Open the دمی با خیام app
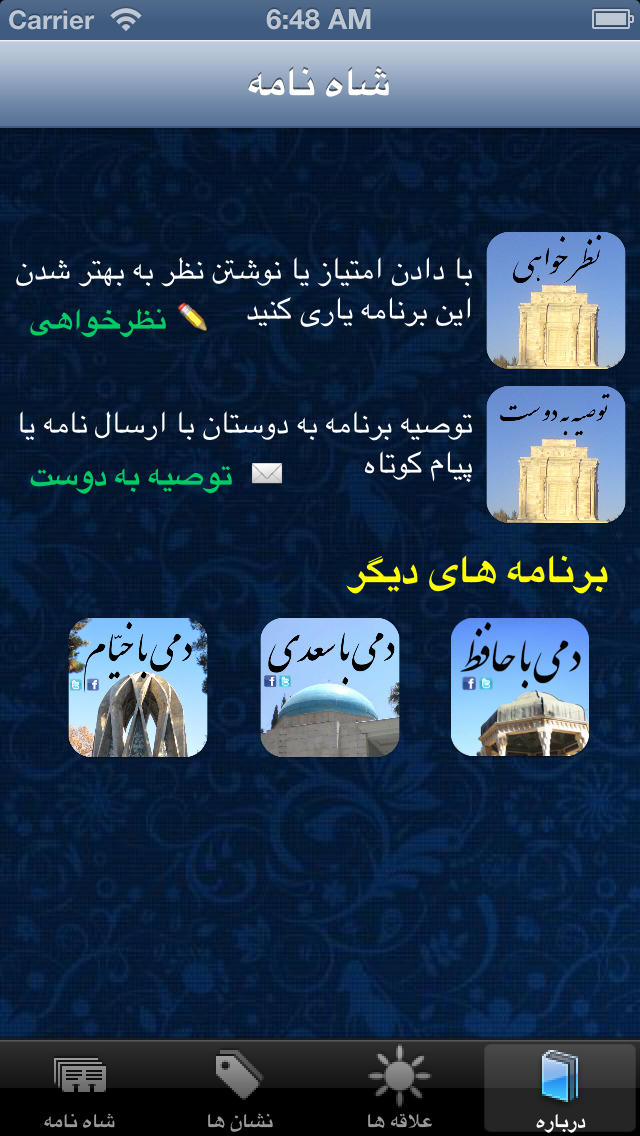640x1136 pixels. 138,688
